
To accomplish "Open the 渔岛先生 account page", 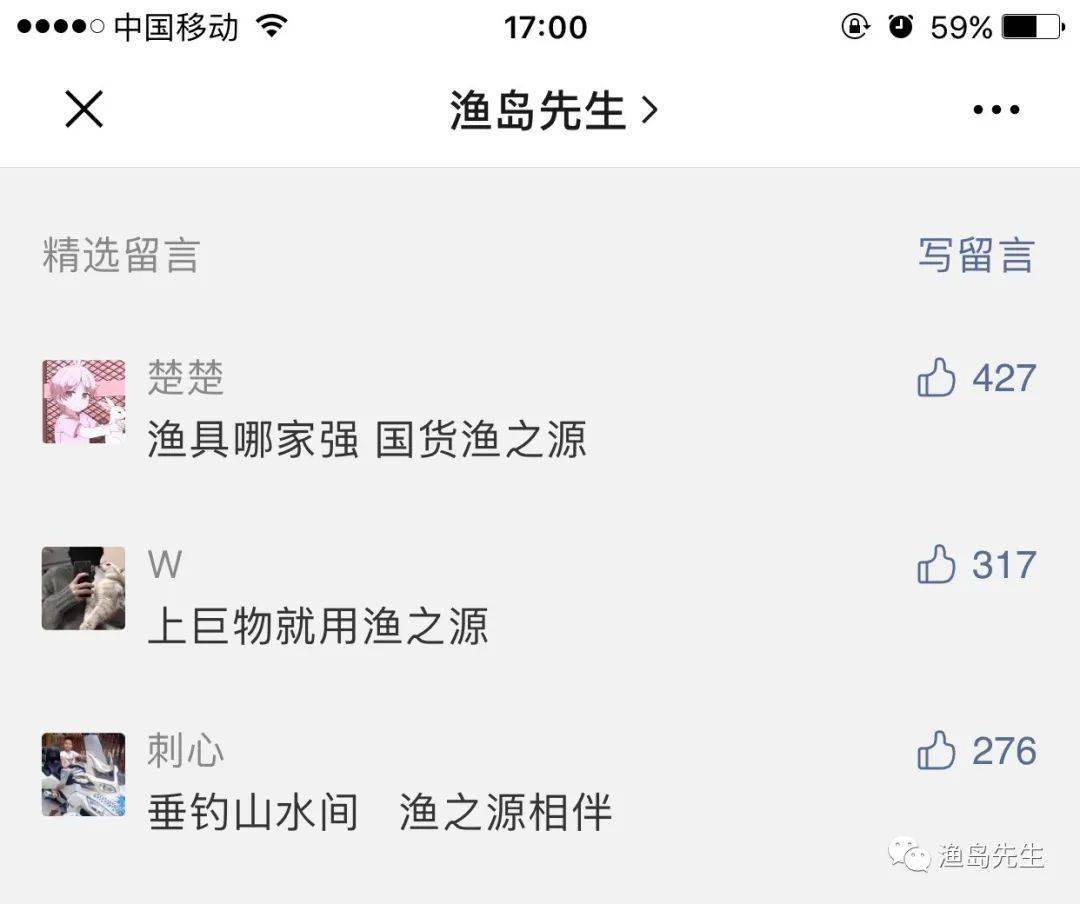I will coord(552,110).
